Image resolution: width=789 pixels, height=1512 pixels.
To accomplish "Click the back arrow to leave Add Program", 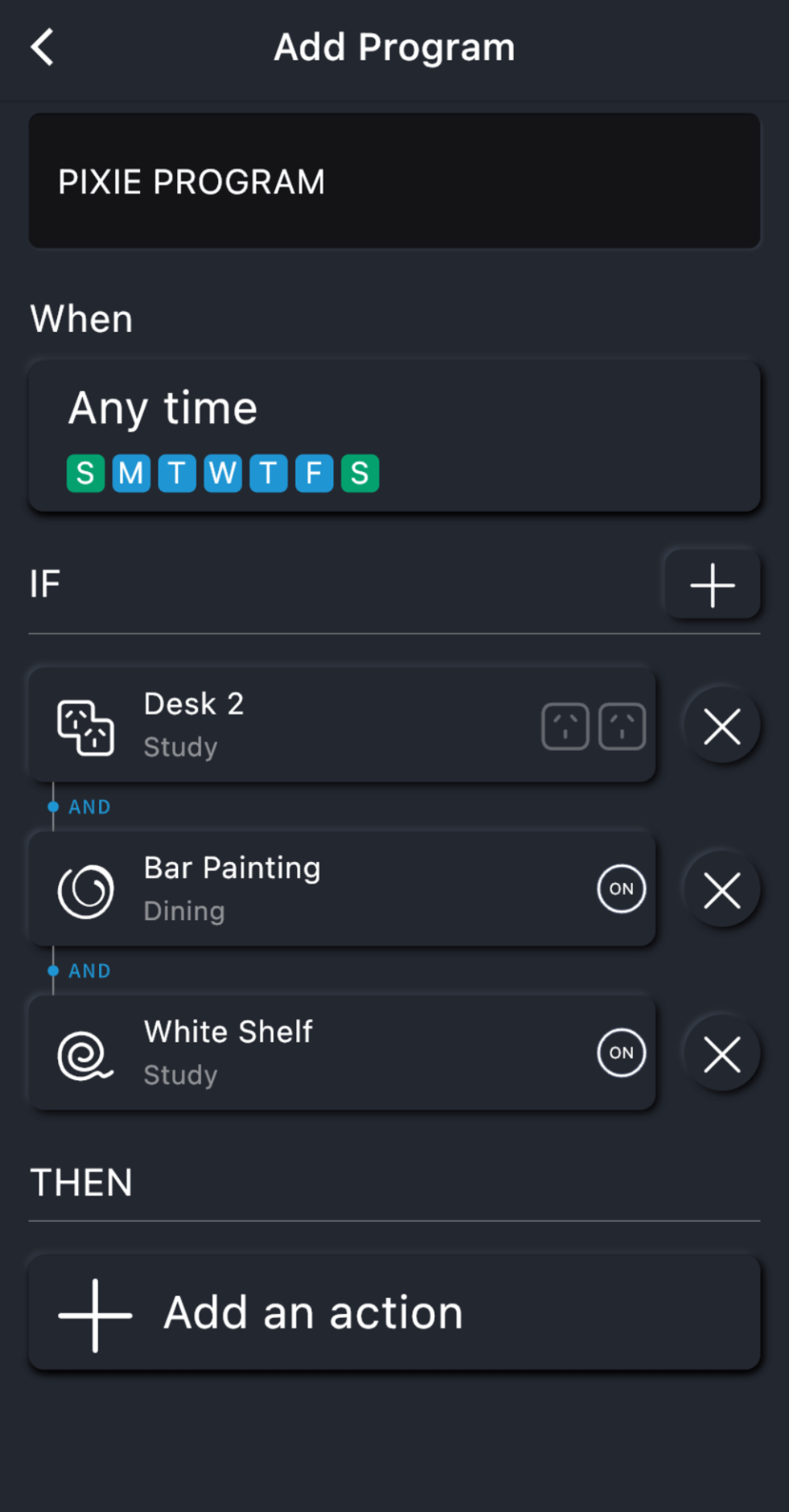I will click(x=42, y=46).
